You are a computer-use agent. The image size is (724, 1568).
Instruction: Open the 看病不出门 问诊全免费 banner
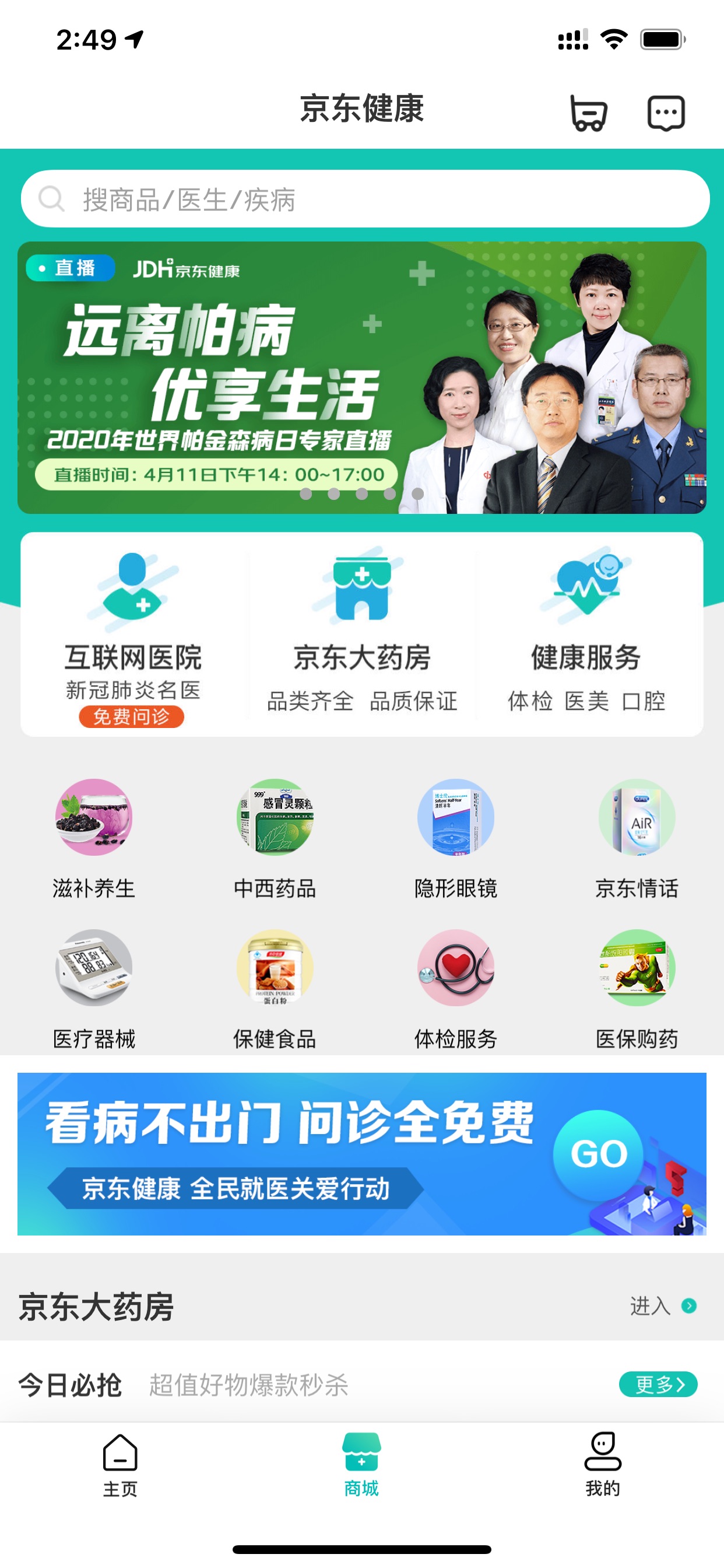[361, 1153]
